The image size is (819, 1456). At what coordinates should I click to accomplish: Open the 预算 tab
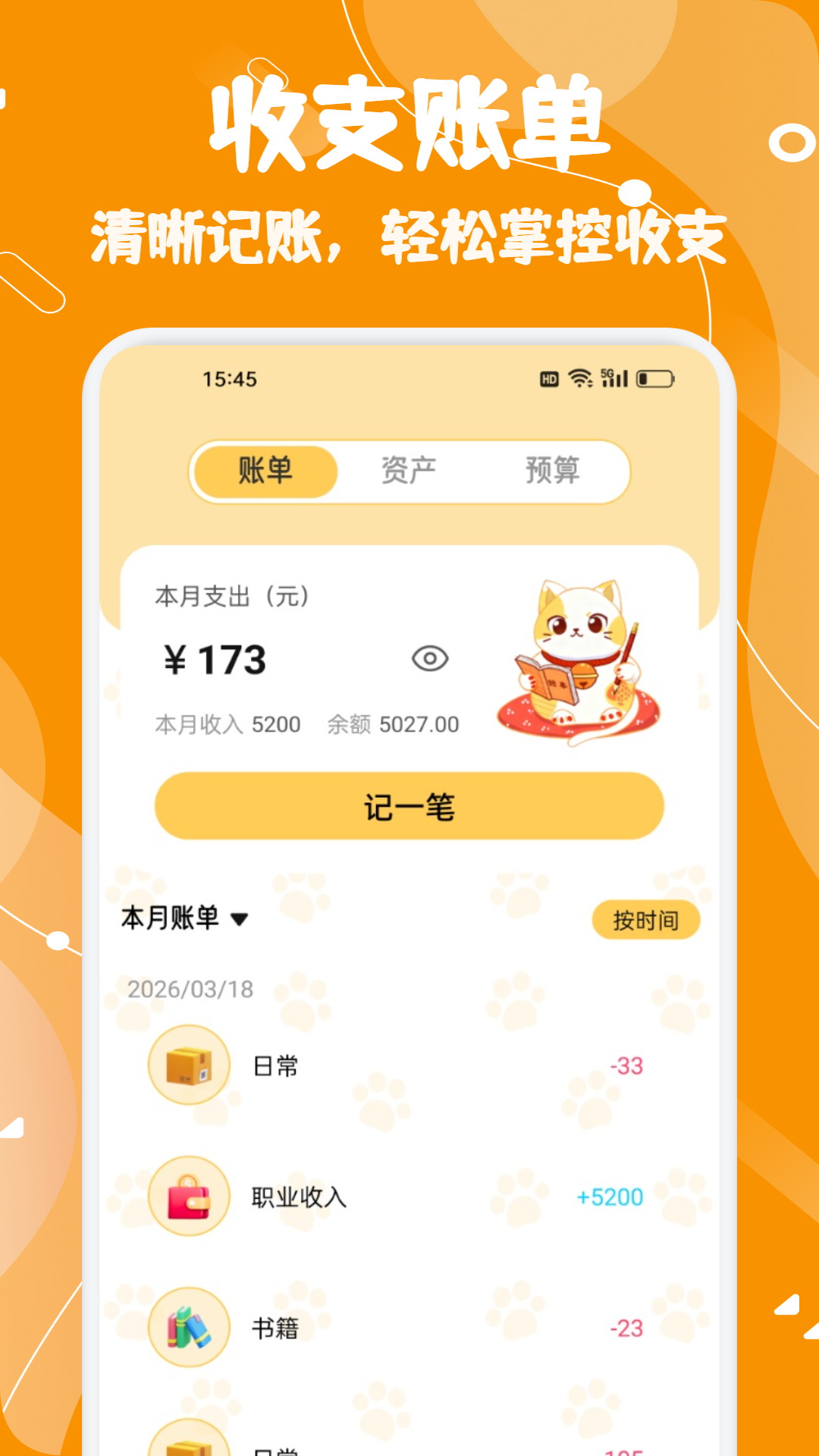click(x=553, y=469)
